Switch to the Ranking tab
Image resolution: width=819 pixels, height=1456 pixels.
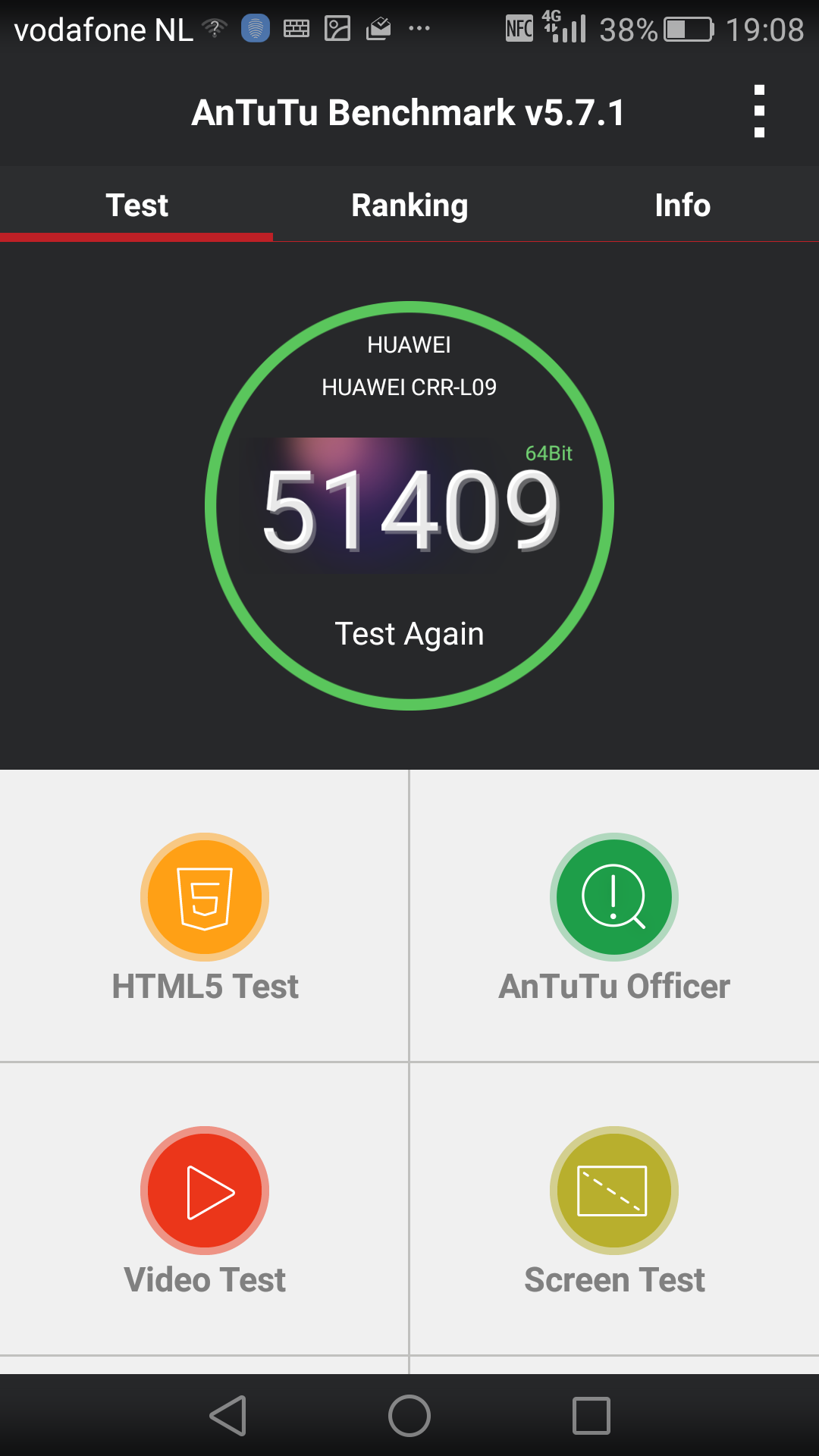[x=409, y=205]
